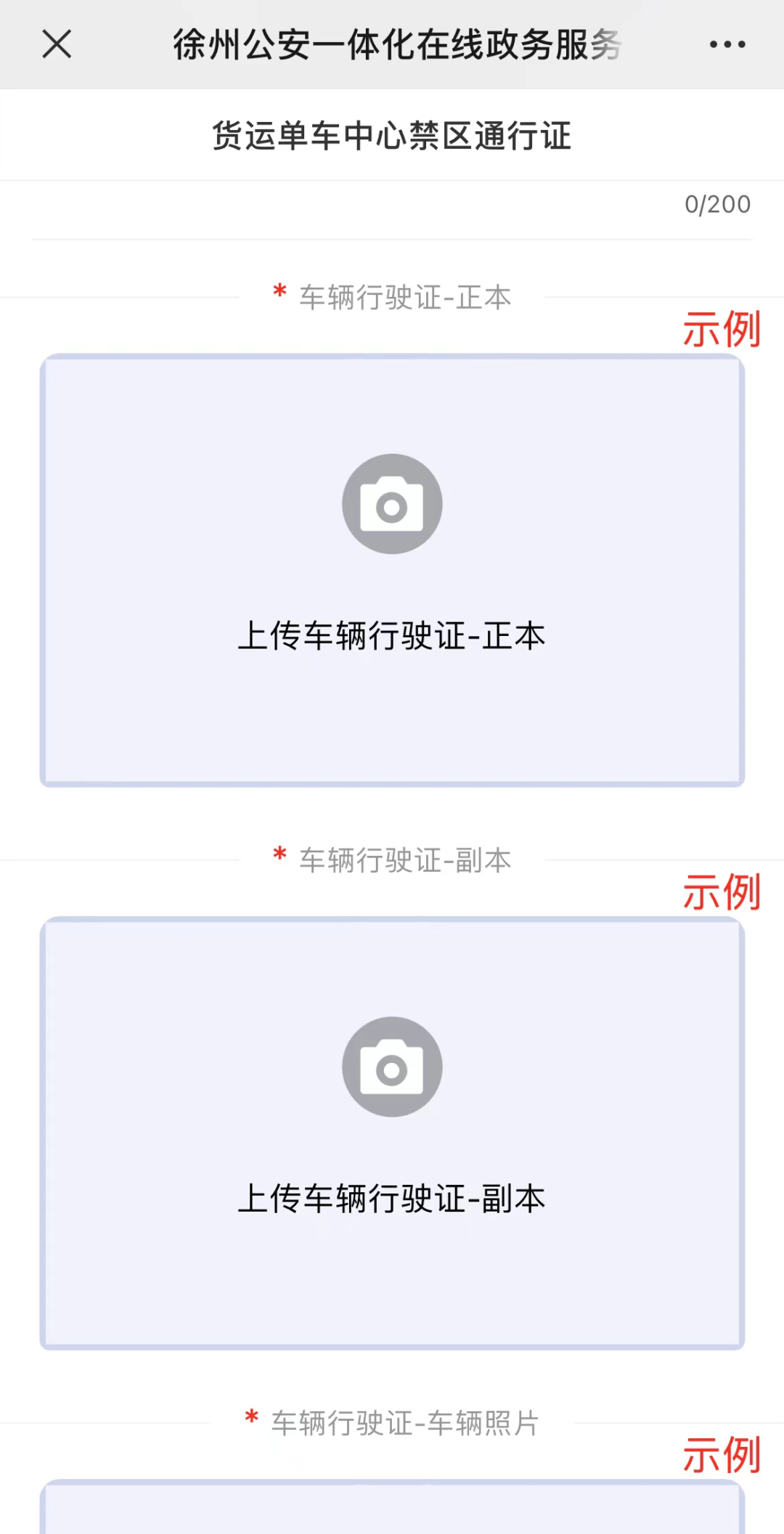This screenshot has width=784, height=1534.
Task: Select the 车辆行驶证-正本 section label
Action: (404, 297)
